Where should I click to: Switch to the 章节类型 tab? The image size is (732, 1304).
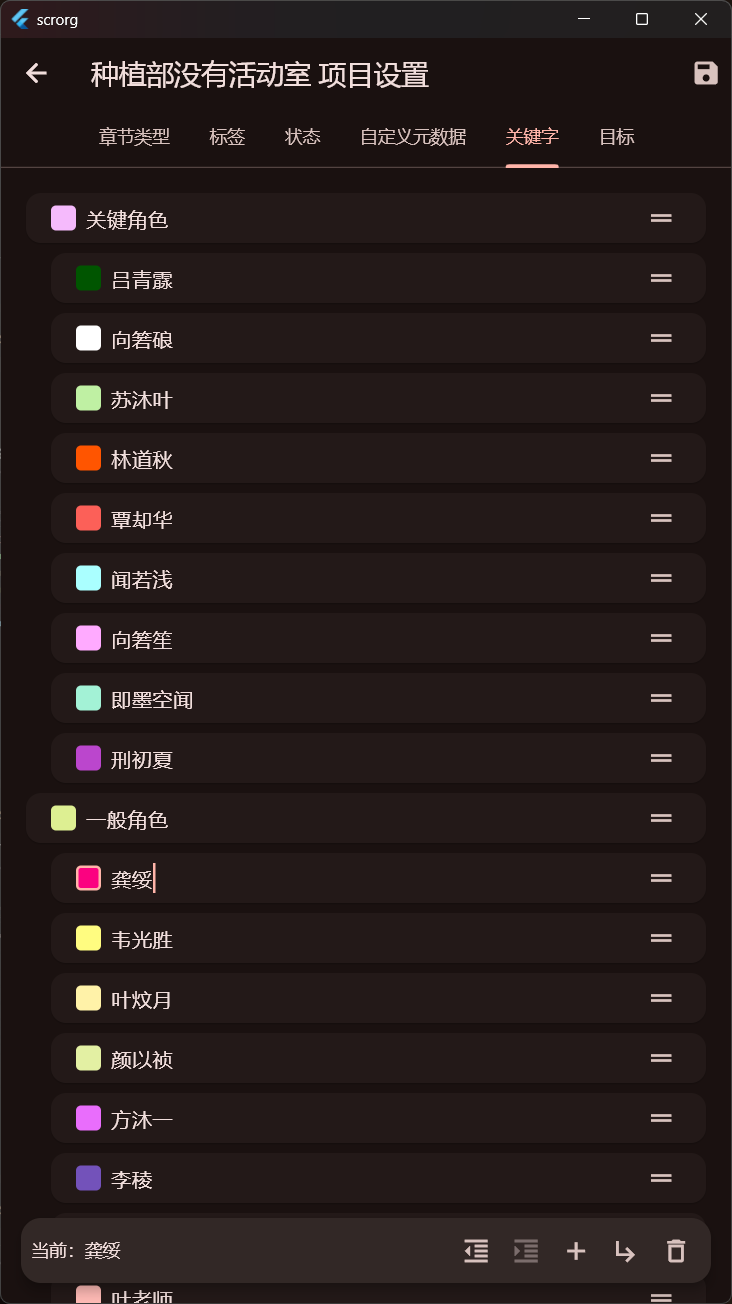135,137
